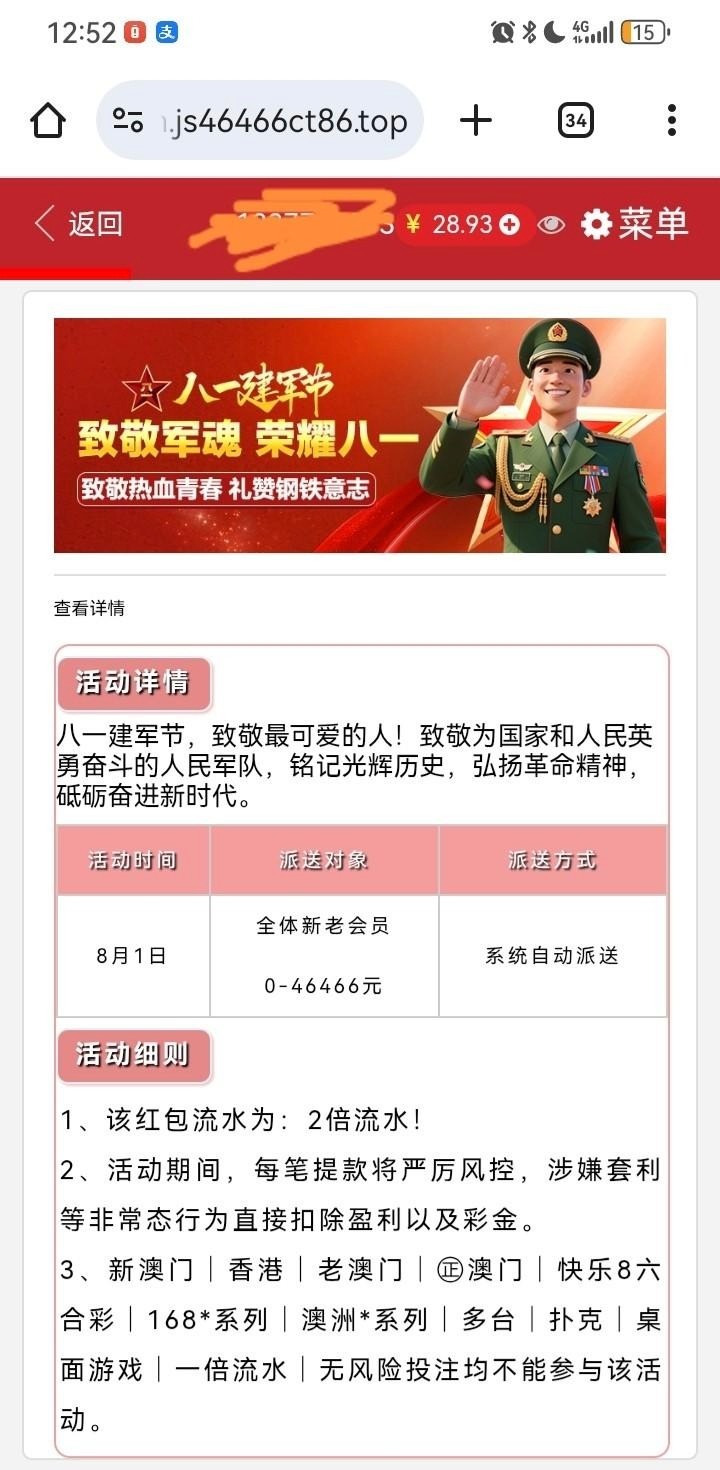Open the browser overflow menu
The image size is (720, 1470).
[x=671, y=121]
